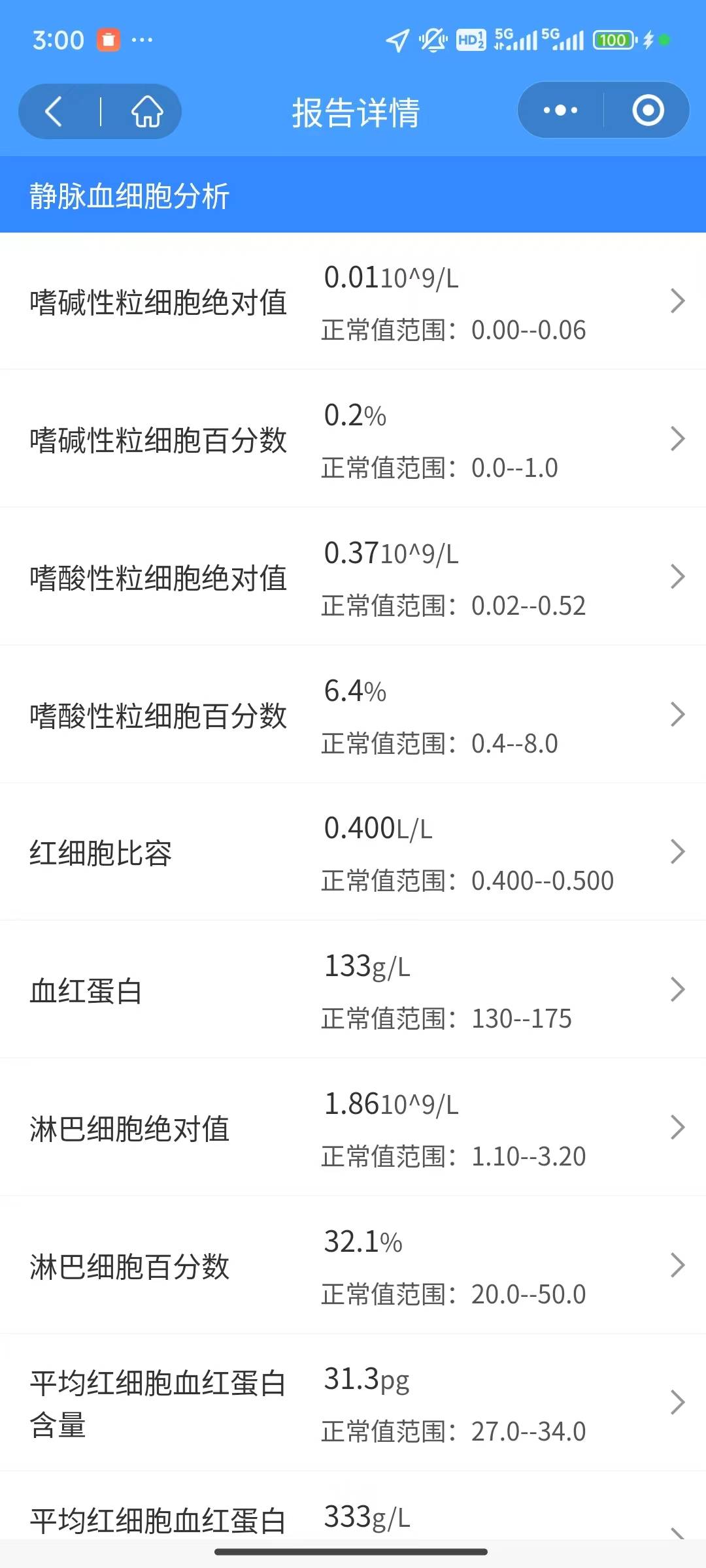Viewport: 706px width, 1568px height.
Task: Expand the 嗜碱性粒细胞绝对值 row chevron
Action: 678,302
